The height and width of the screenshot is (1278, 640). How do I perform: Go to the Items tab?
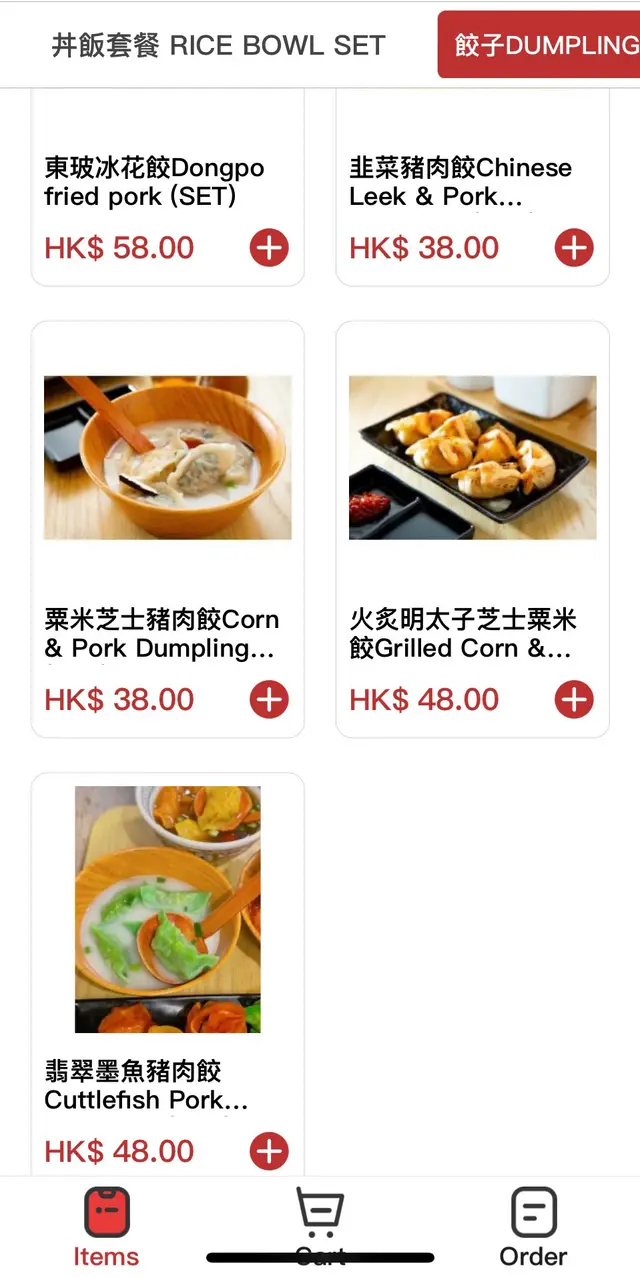click(x=106, y=1225)
